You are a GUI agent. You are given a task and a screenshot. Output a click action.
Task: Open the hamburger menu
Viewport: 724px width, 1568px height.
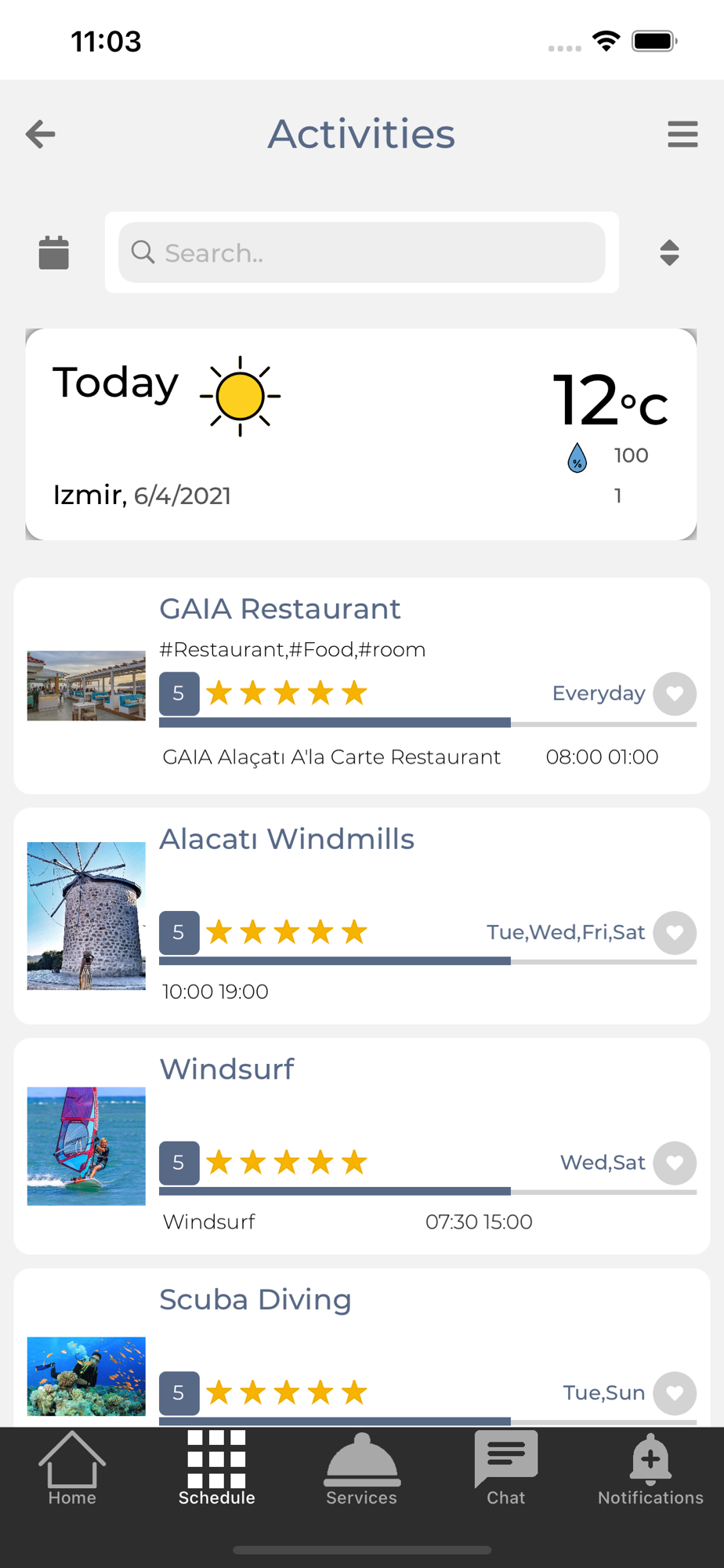(x=682, y=134)
